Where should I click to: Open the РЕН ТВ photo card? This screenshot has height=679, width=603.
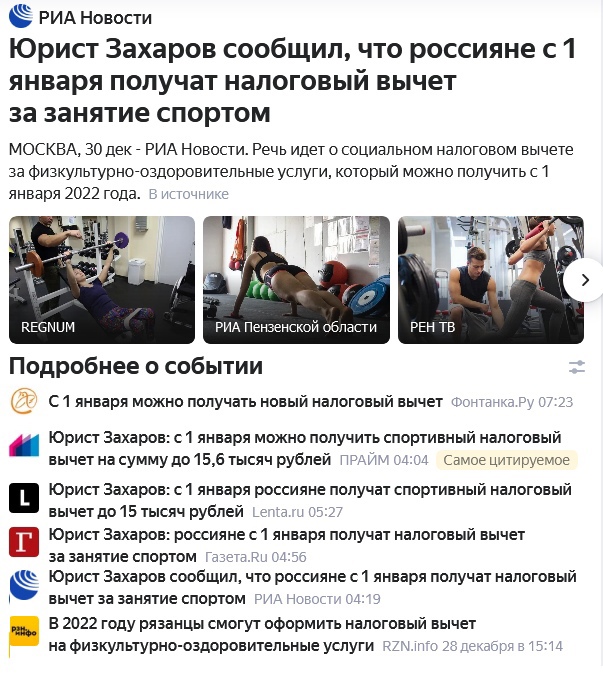pyautogui.click(x=480, y=279)
